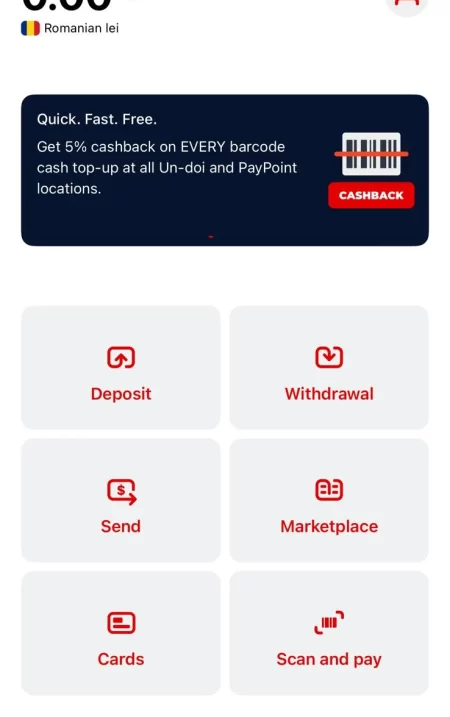The width and height of the screenshot is (450, 717).
Task: Open the Withdrawal option
Action: 329,368
